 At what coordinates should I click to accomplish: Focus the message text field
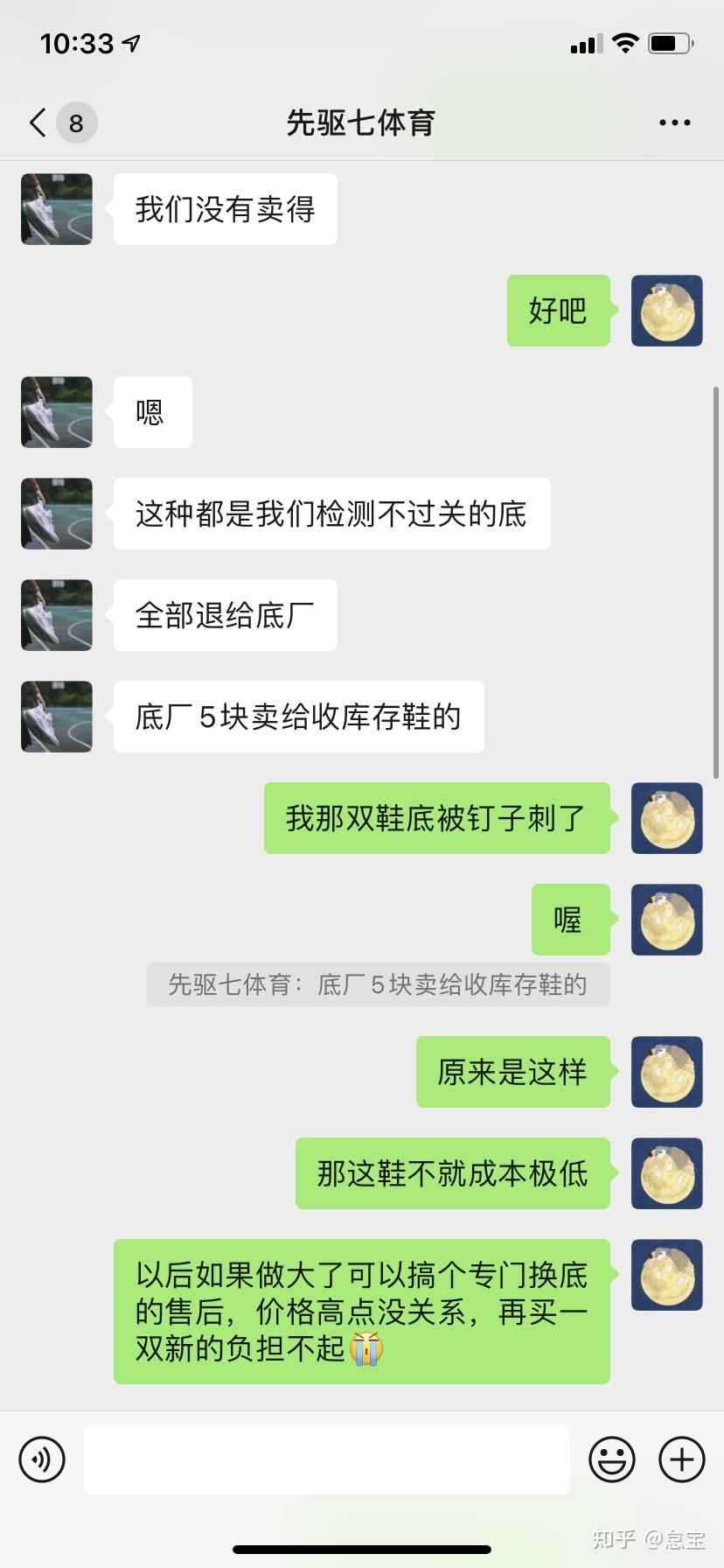click(326, 1459)
